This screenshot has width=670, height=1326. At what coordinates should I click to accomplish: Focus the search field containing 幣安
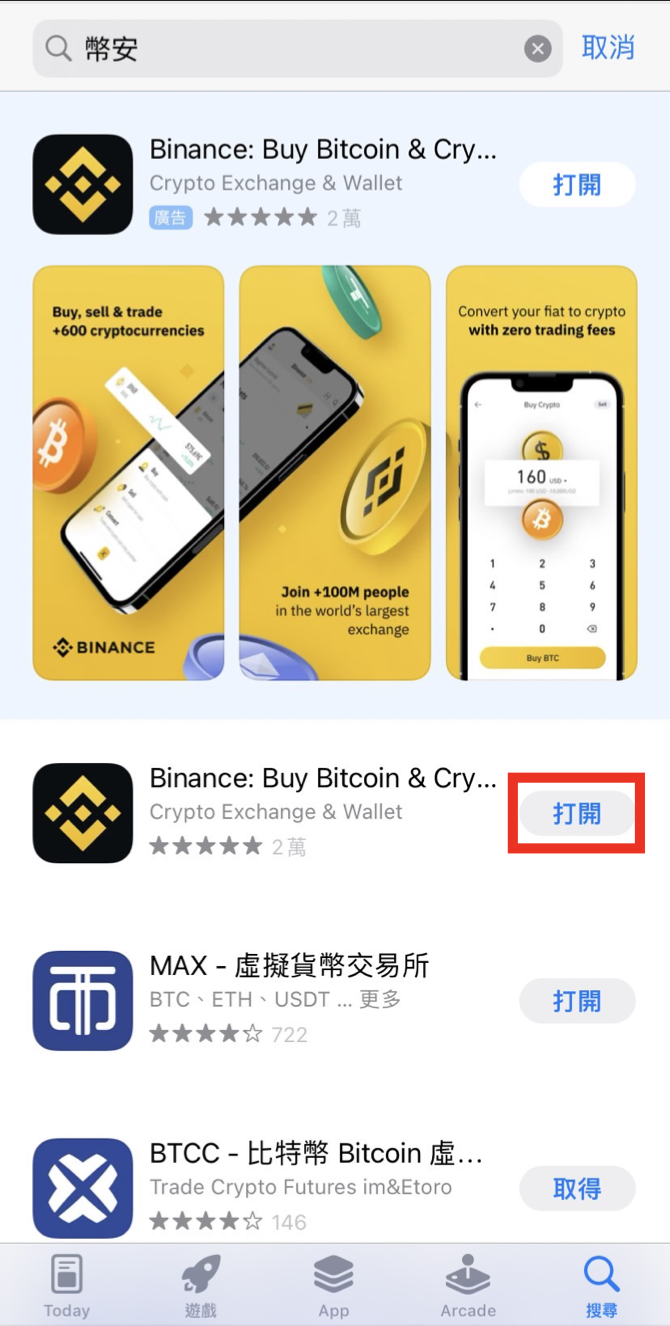290,48
